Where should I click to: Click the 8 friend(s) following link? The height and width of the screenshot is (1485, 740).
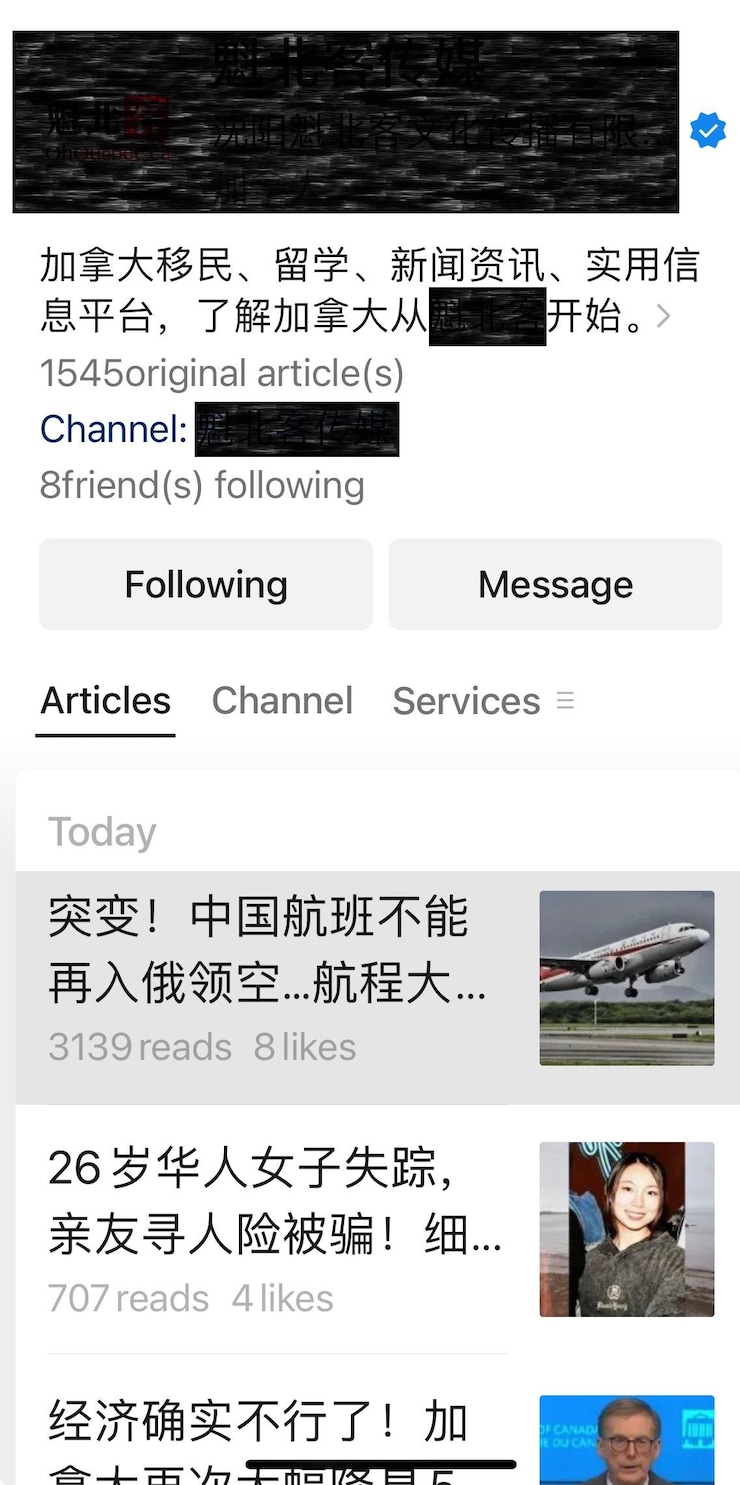pyautogui.click(x=200, y=485)
